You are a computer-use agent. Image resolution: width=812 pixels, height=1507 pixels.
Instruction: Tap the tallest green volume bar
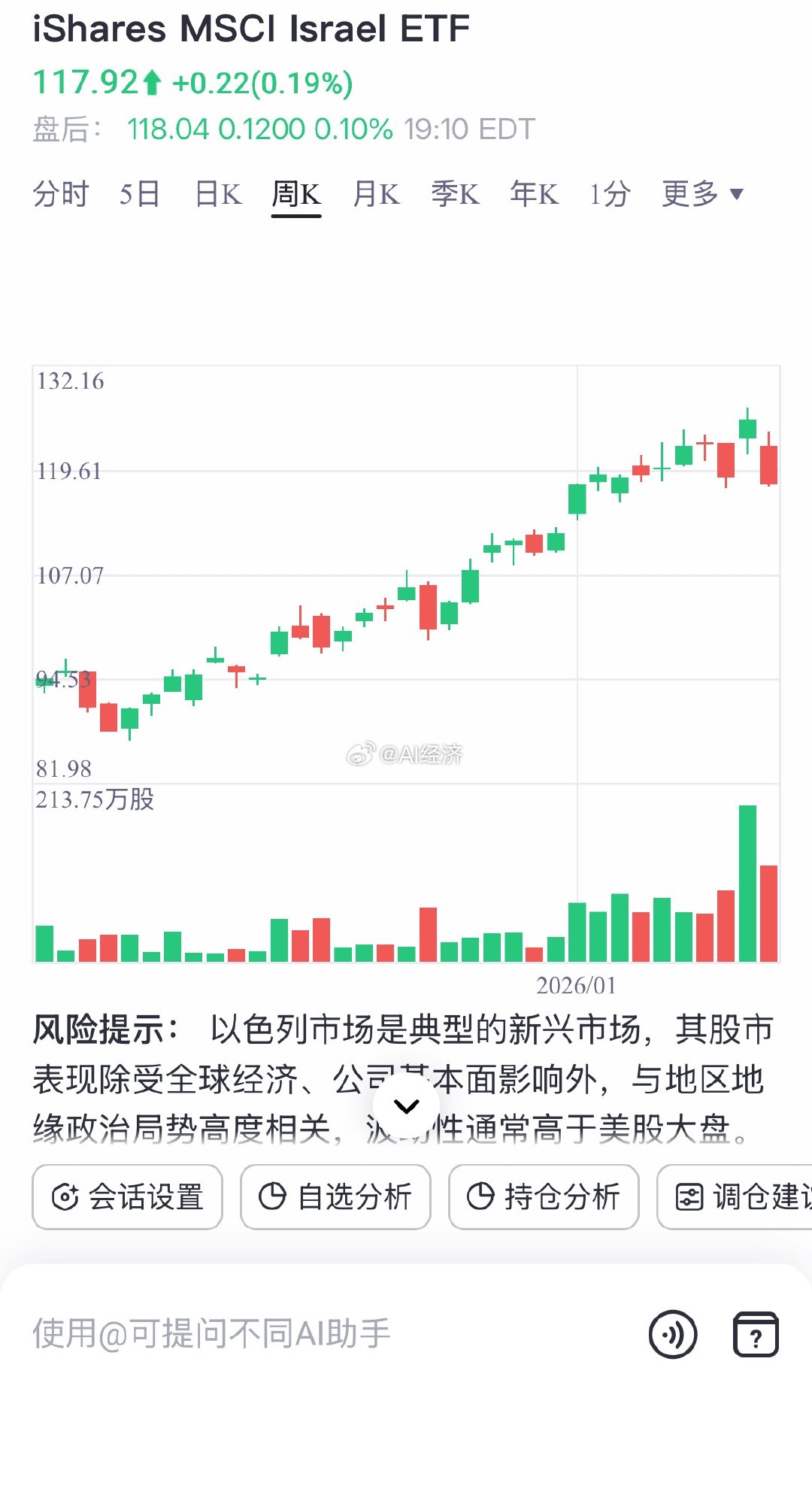(748, 880)
